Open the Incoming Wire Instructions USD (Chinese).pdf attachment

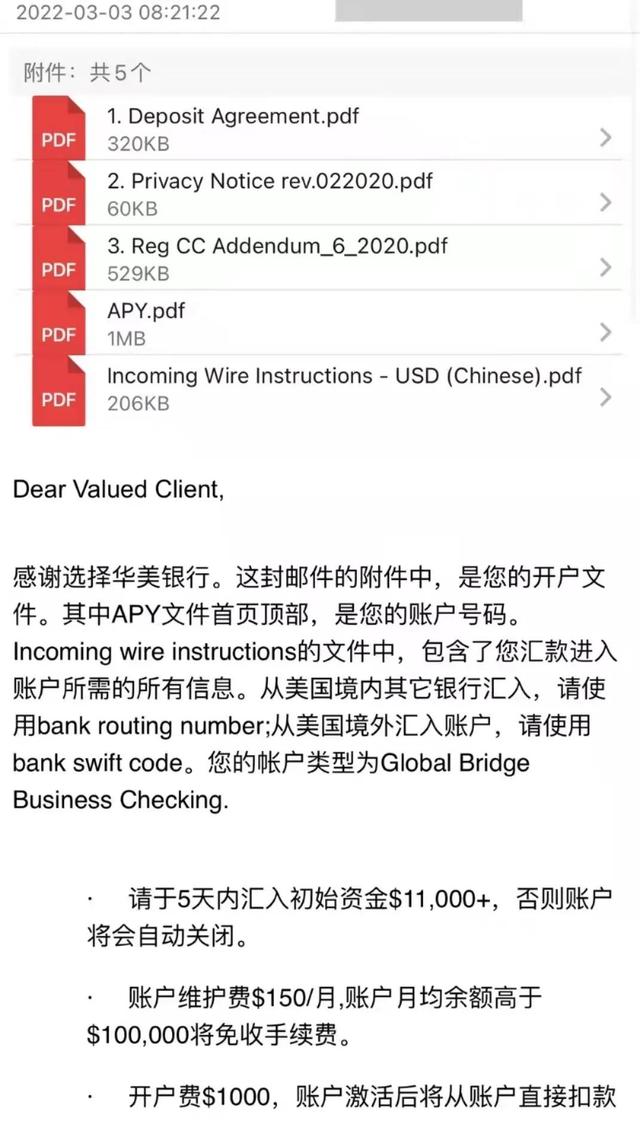(x=319, y=388)
